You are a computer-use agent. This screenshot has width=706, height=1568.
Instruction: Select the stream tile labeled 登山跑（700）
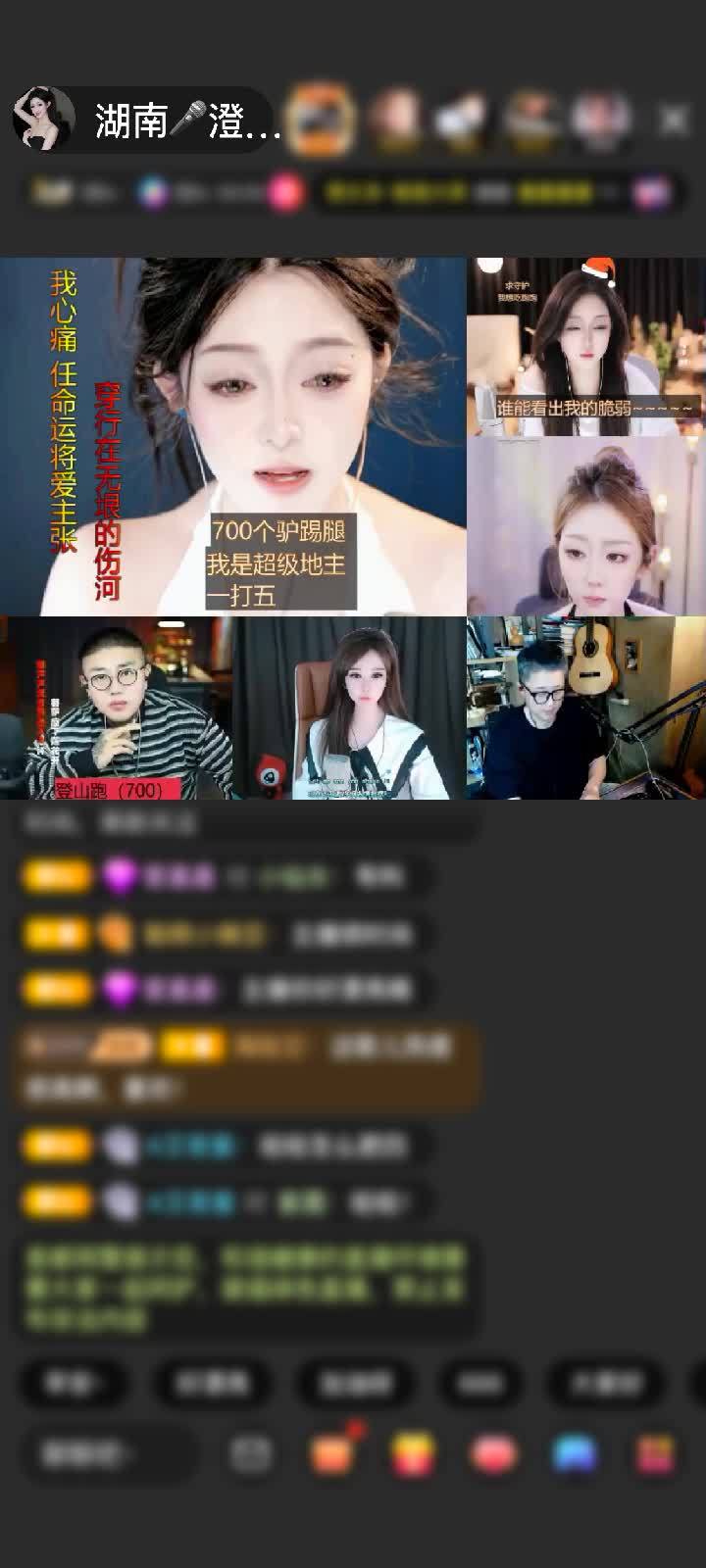[117, 708]
